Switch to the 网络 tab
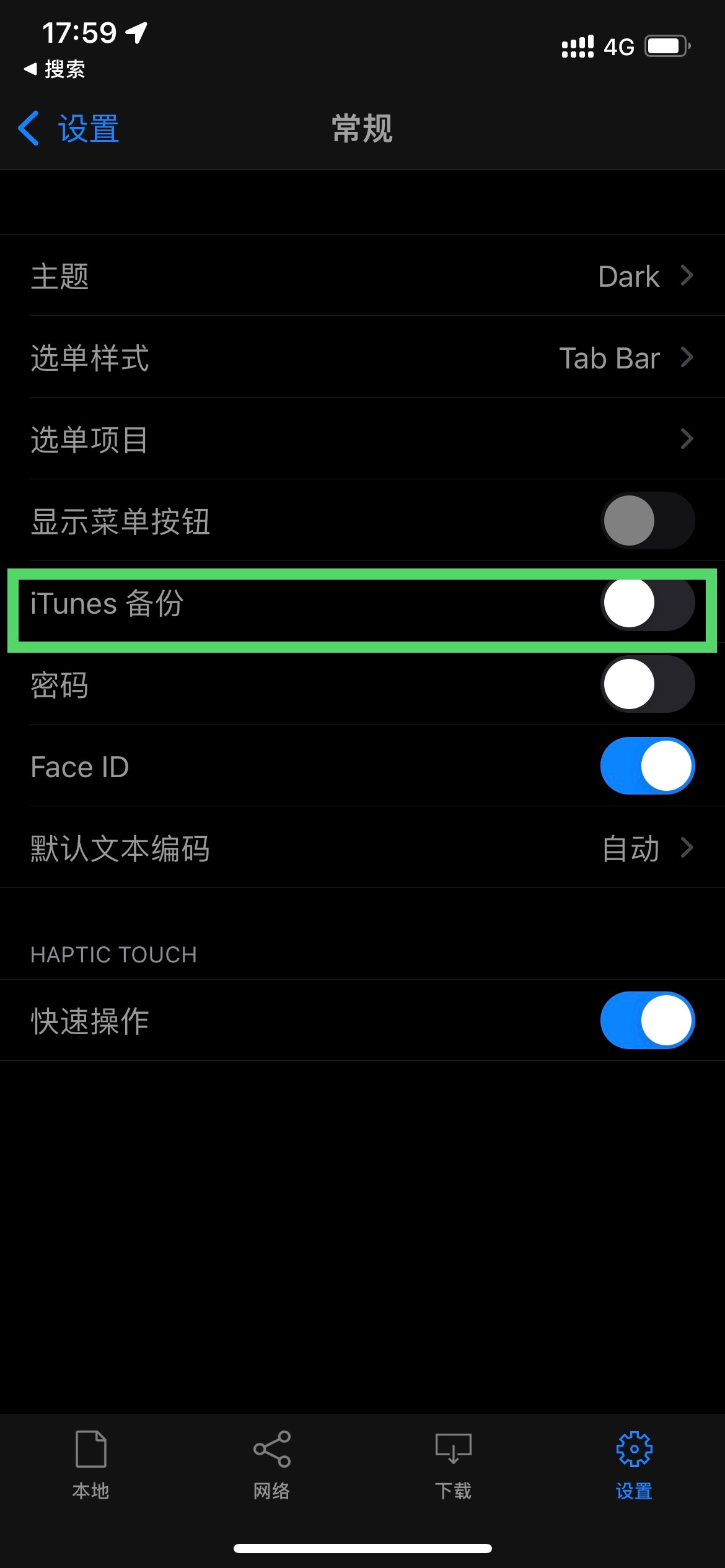Viewport: 725px width, 1568px height. pyautogui.click(x=271, y=1465)
